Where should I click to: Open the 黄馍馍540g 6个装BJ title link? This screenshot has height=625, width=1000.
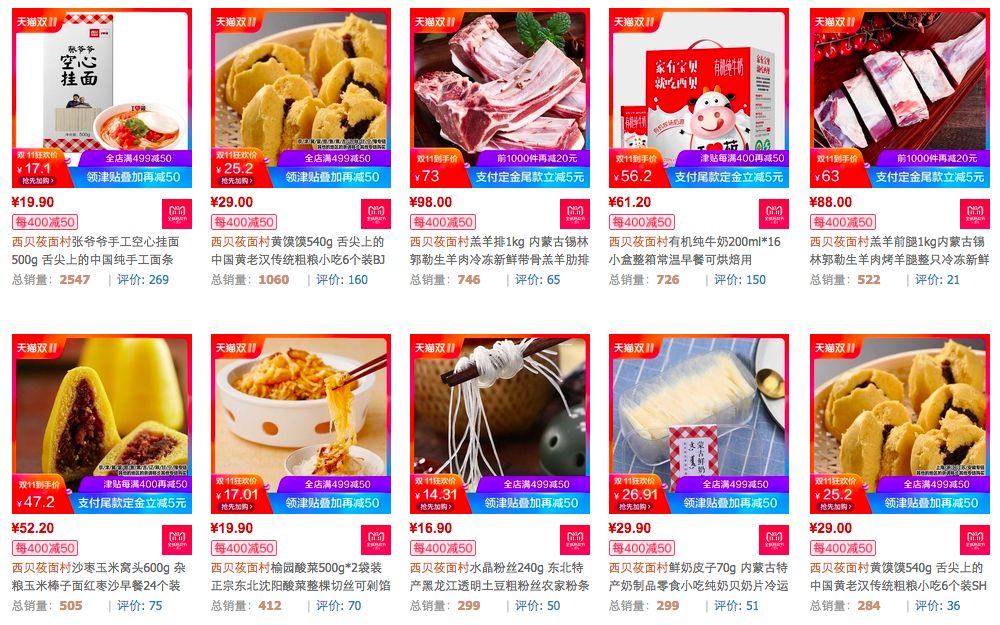click(298, 251)
